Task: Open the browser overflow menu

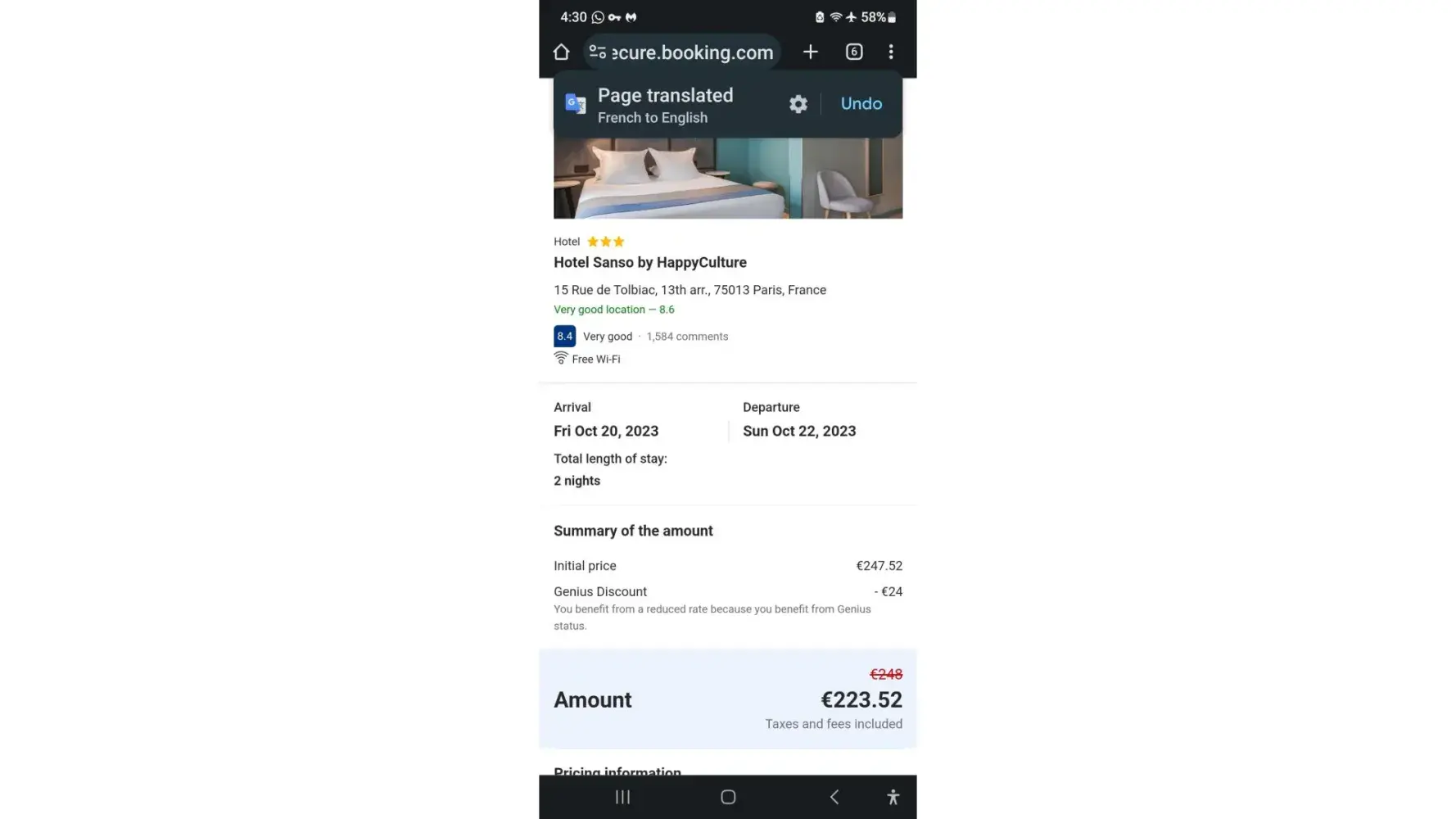Action: [x=891, y=52]
